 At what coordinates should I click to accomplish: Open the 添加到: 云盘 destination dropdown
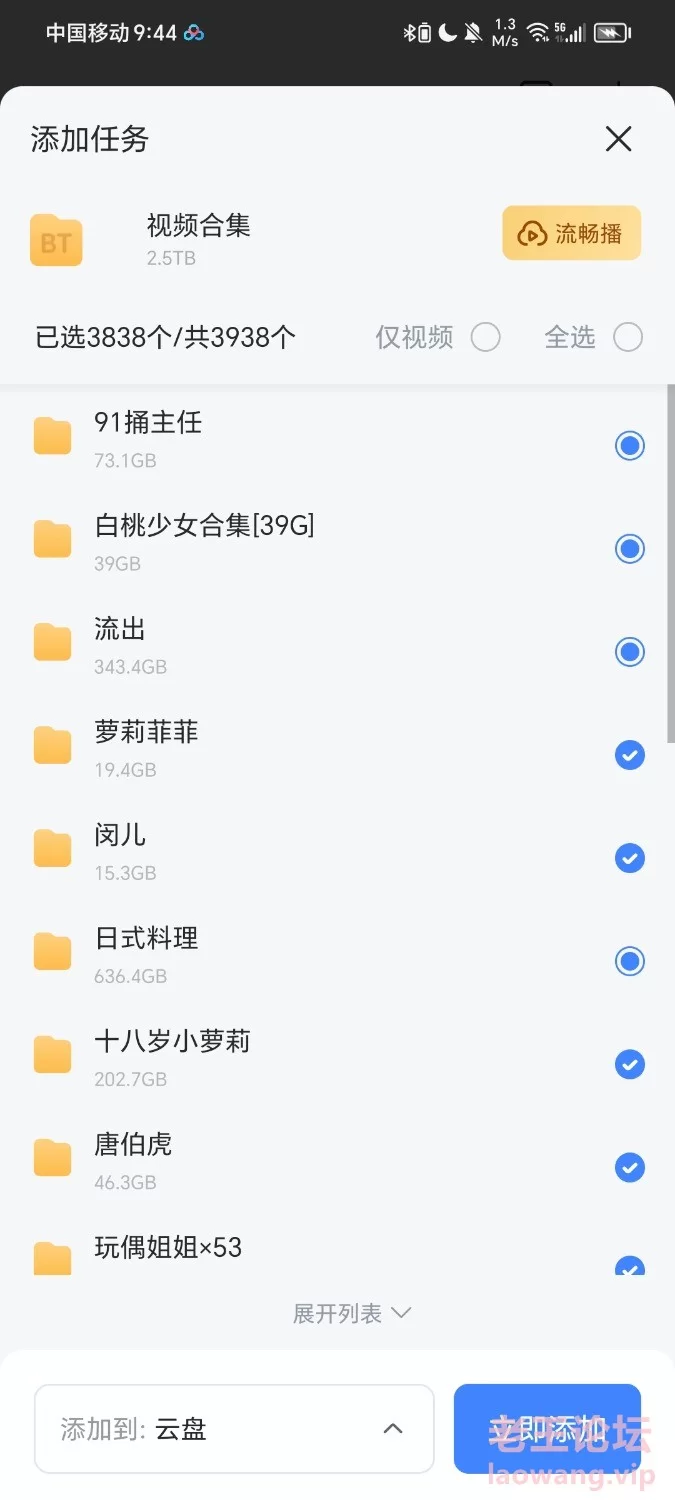[x=234, y=1429]
